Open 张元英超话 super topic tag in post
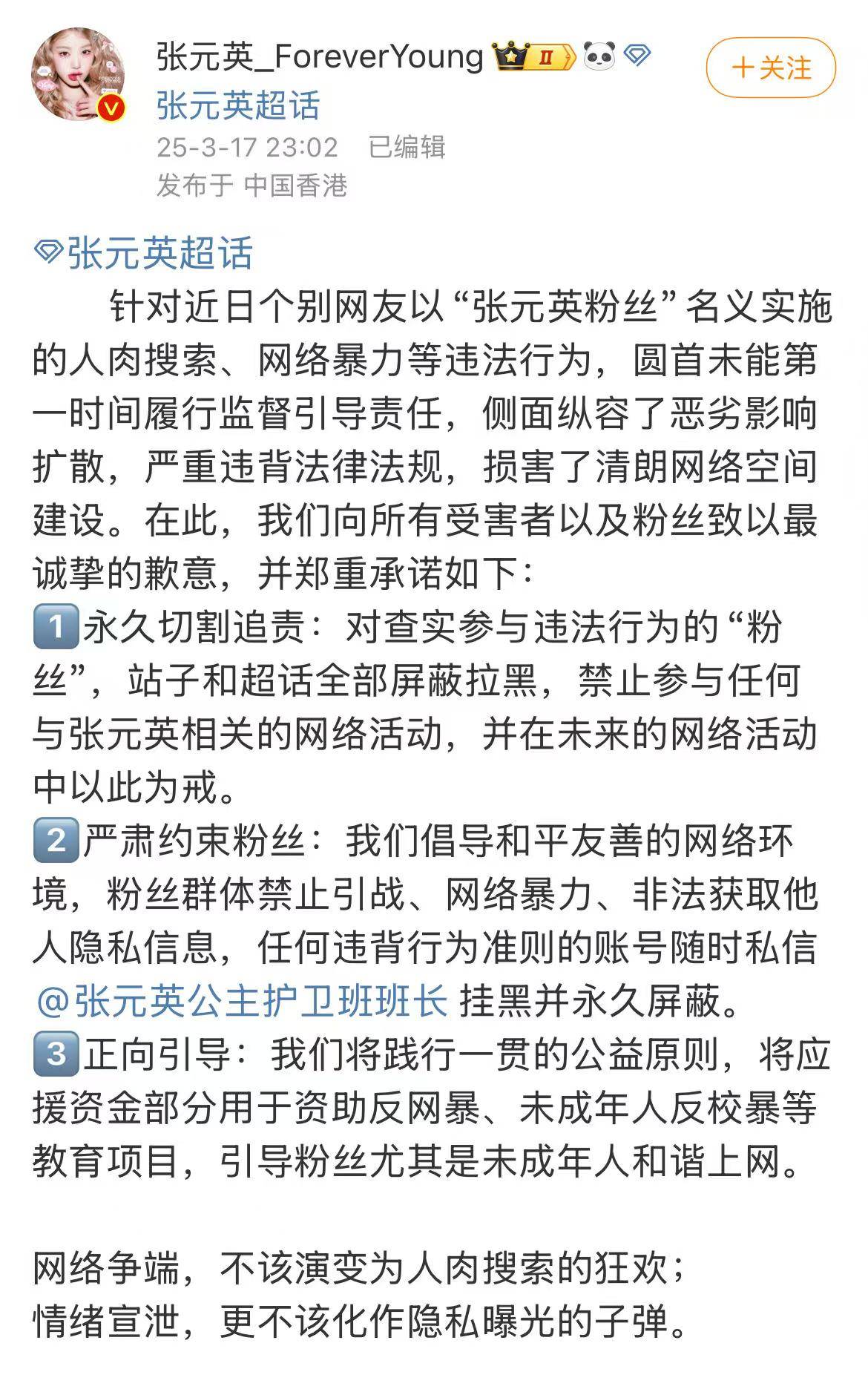The image size is (868, 1392). coord(145,254)
